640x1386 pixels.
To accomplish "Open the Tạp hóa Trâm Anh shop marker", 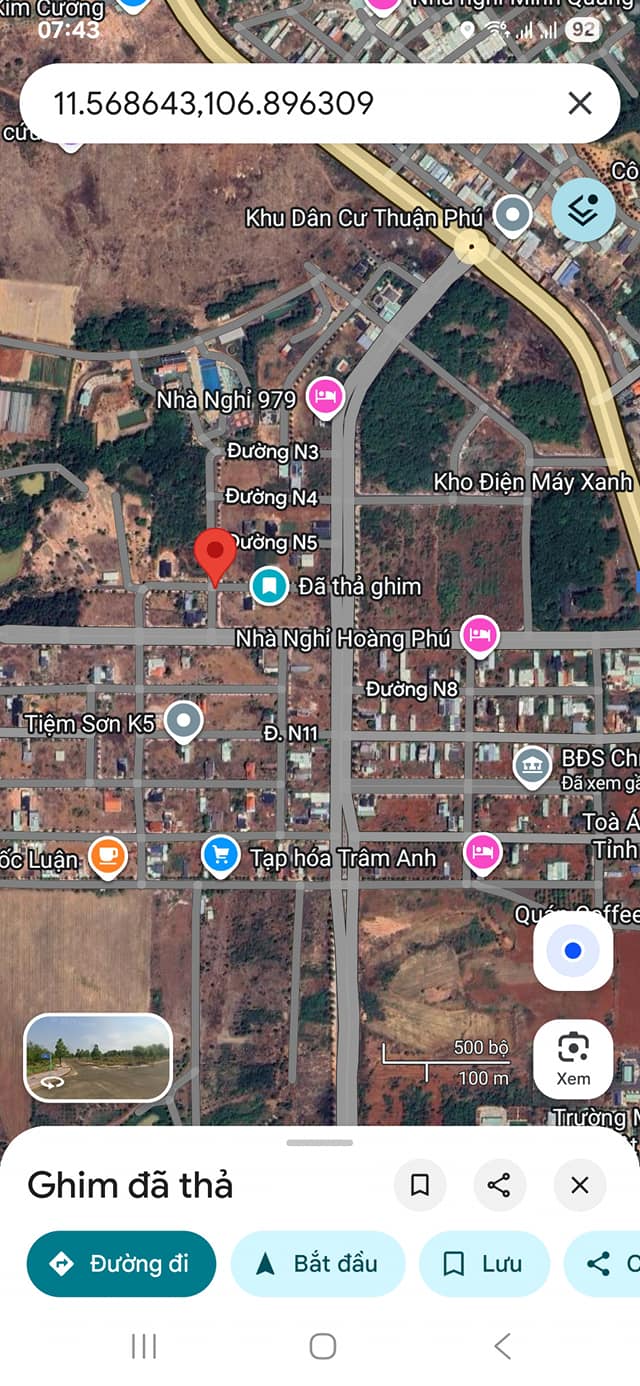I will [220, 855].
